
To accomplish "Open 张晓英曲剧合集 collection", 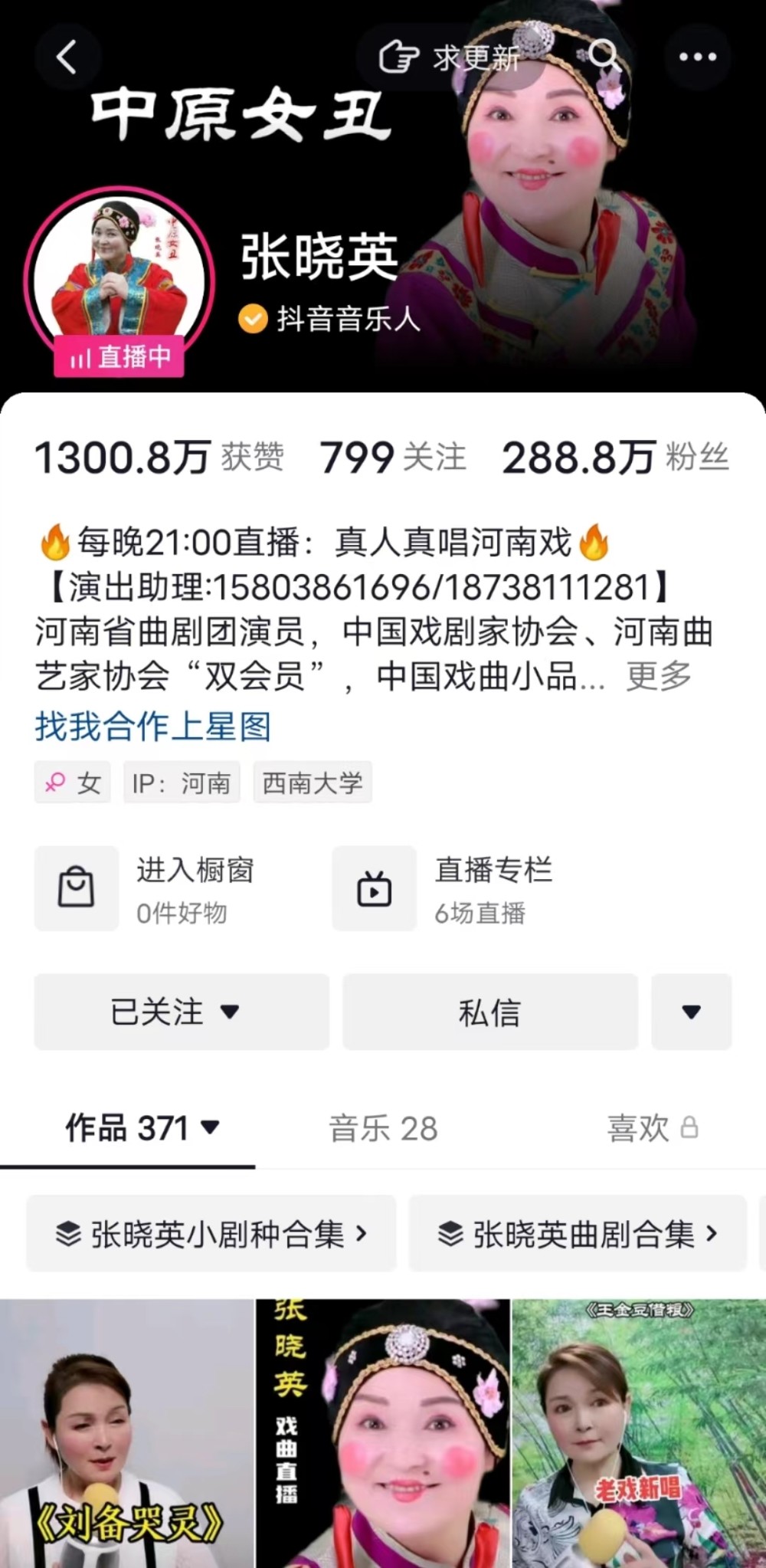I will [x=577, y=1234].
